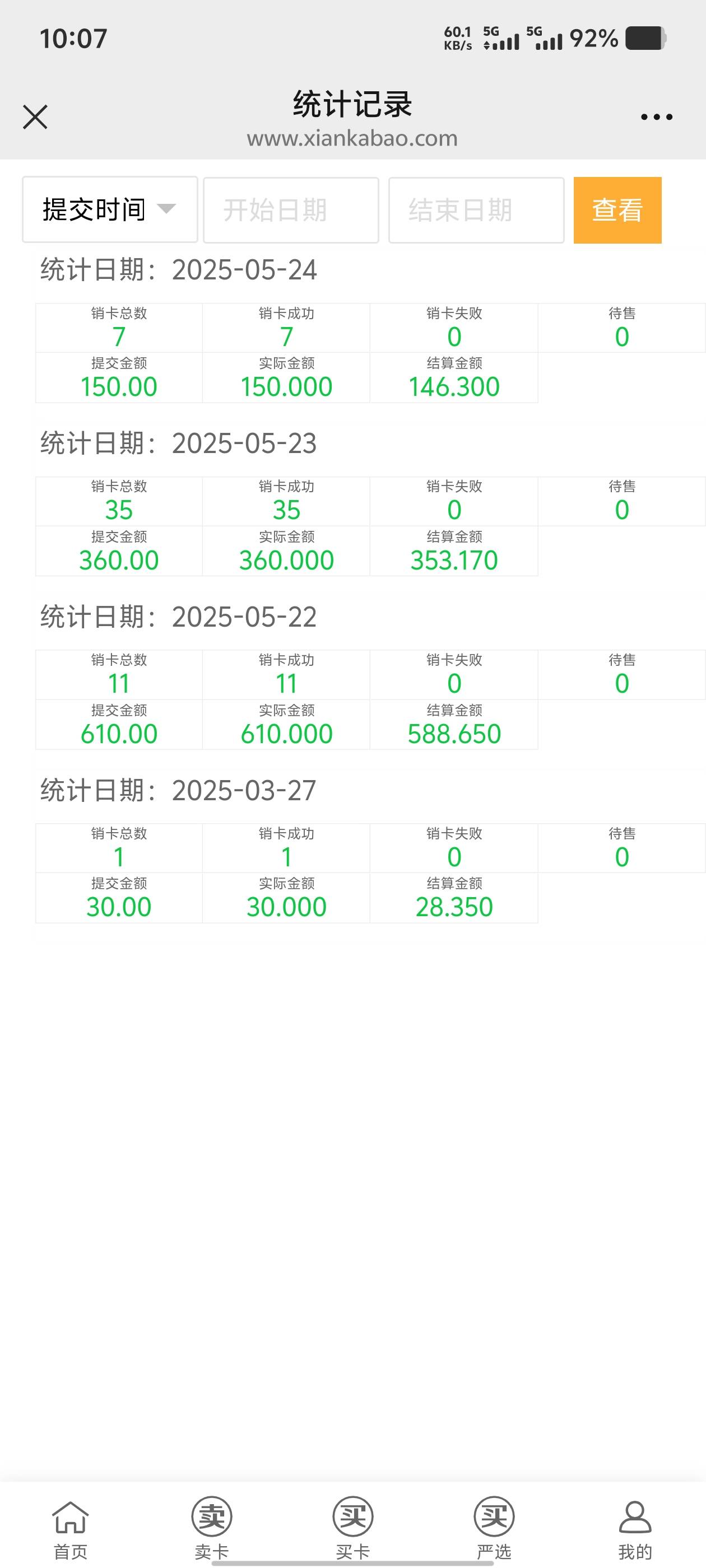Go to the 首页 tab
This screenshot has width=706, height=1568.
point(71,1530)
